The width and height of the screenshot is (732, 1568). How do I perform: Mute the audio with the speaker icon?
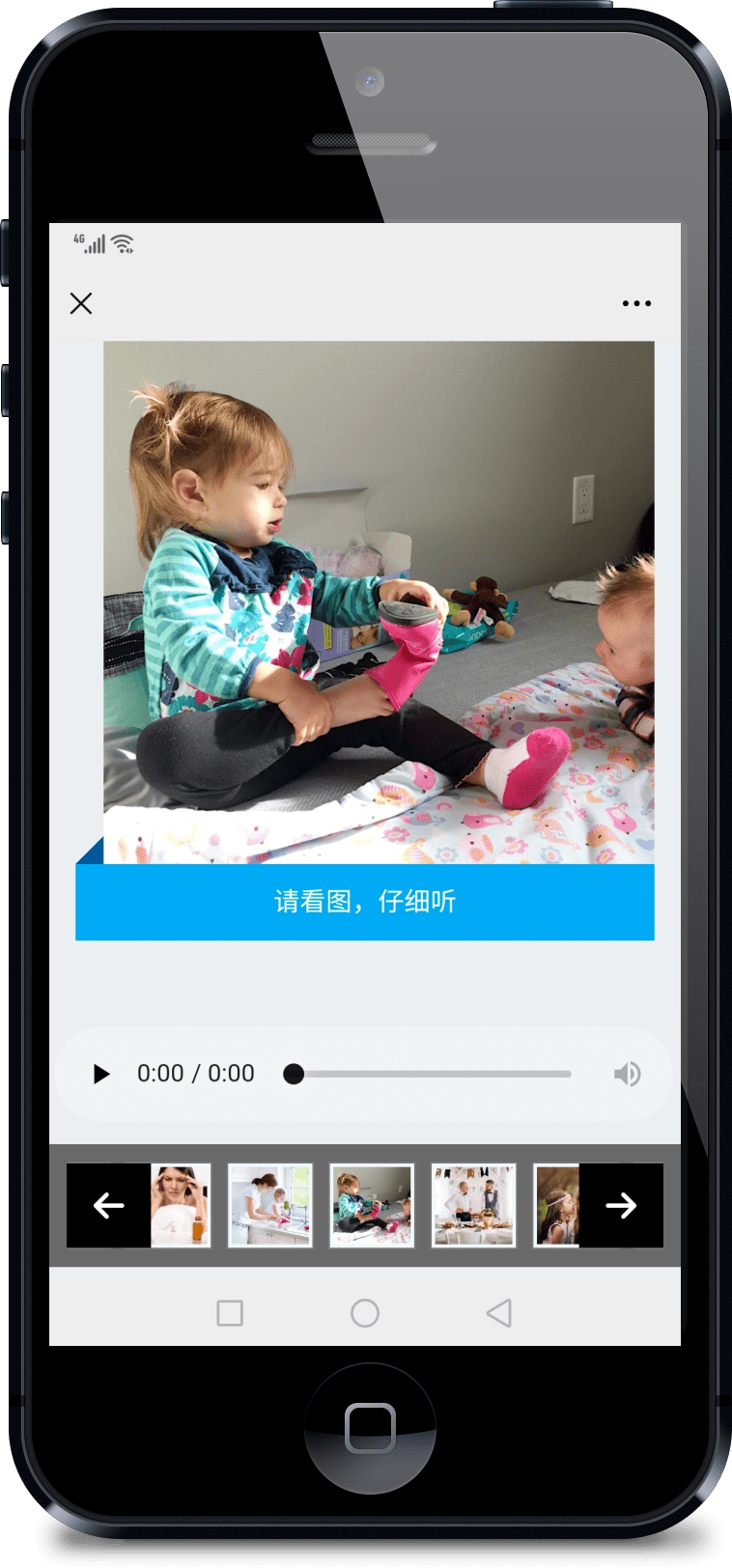(627, 1074)
